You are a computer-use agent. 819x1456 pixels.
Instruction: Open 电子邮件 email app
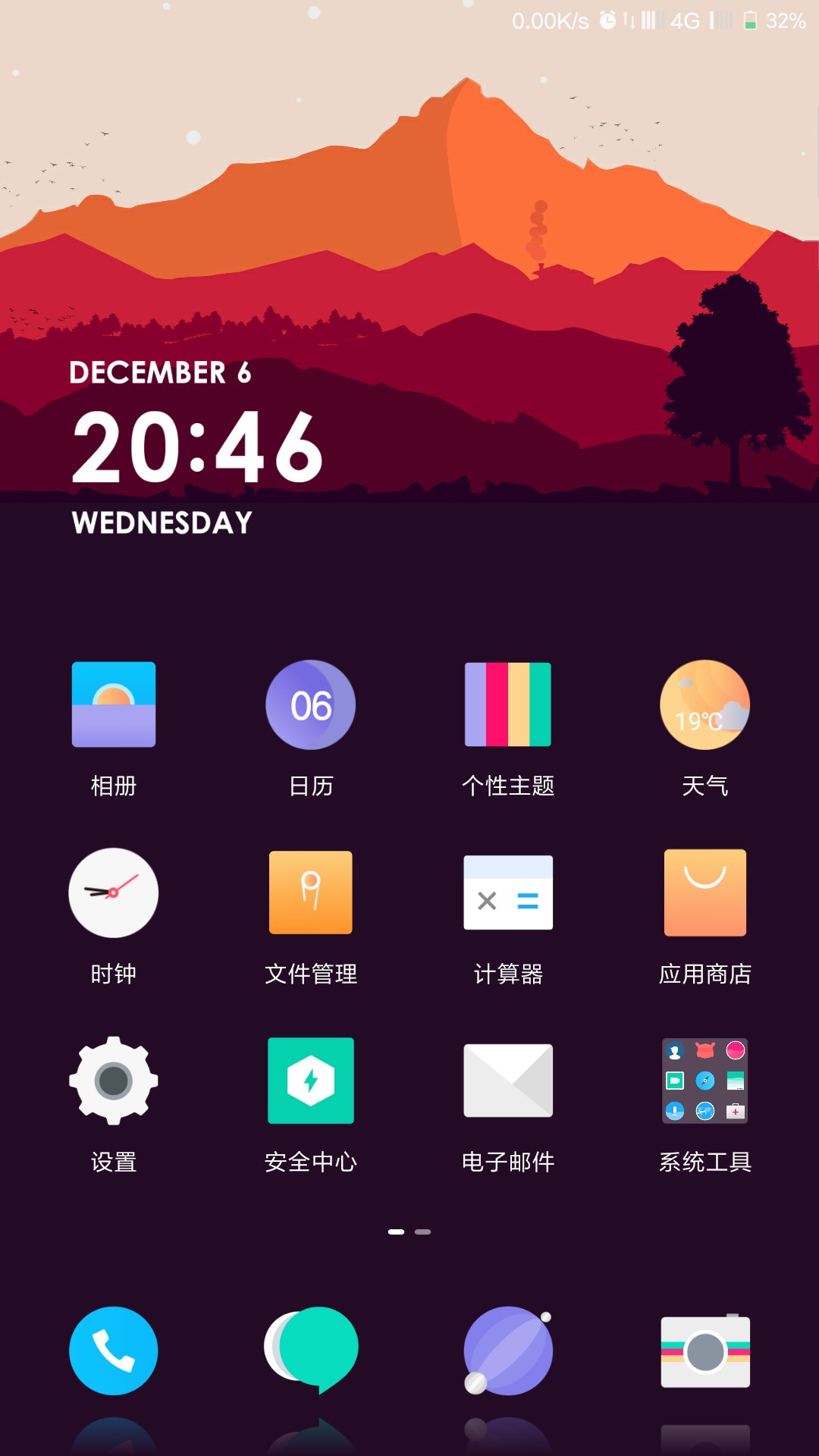[508, 1081]
